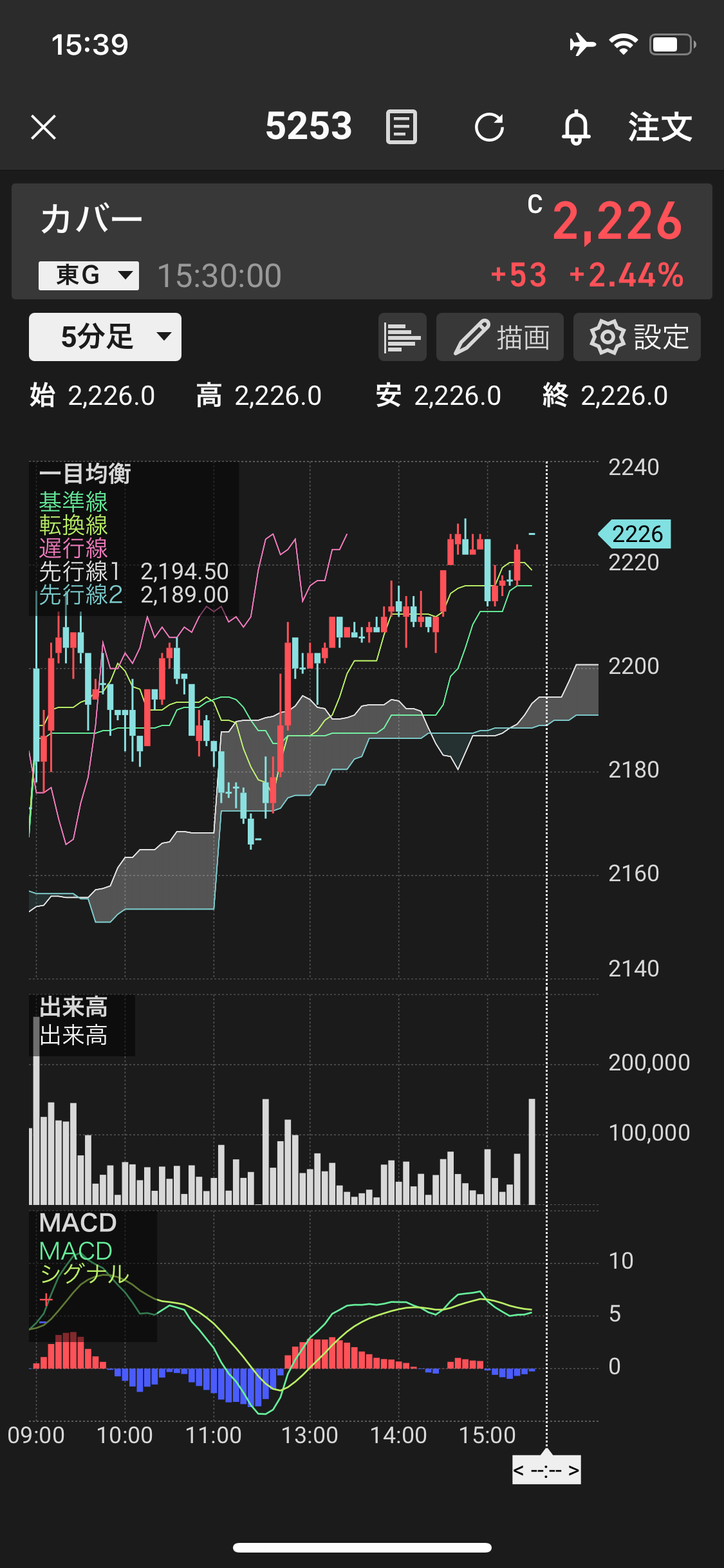Open the 東G market dropdown
The width and height of the screenshot is (724, 1568).
[89, 275]
